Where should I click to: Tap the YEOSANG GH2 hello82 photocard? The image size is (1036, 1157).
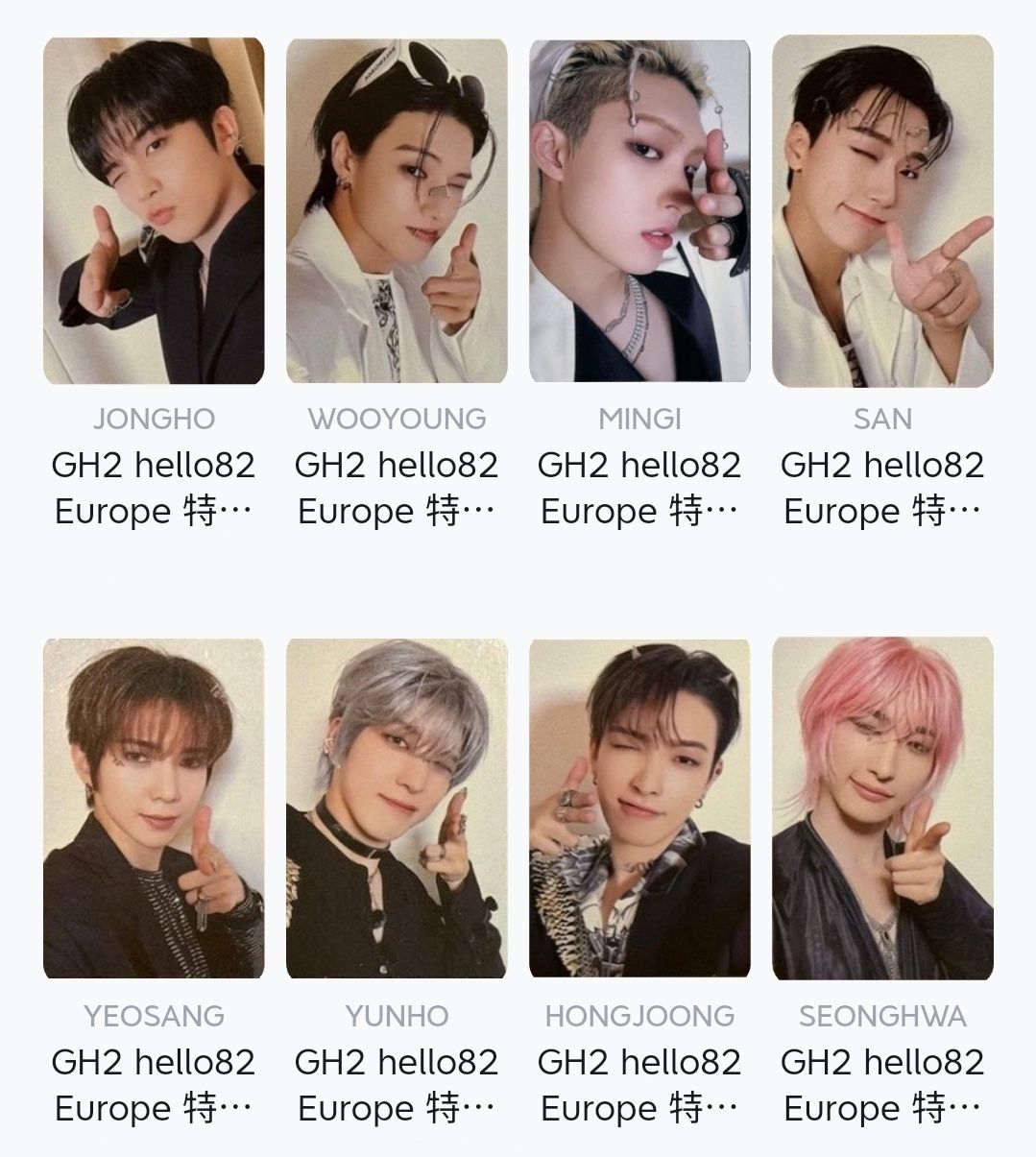click(154, 808)
